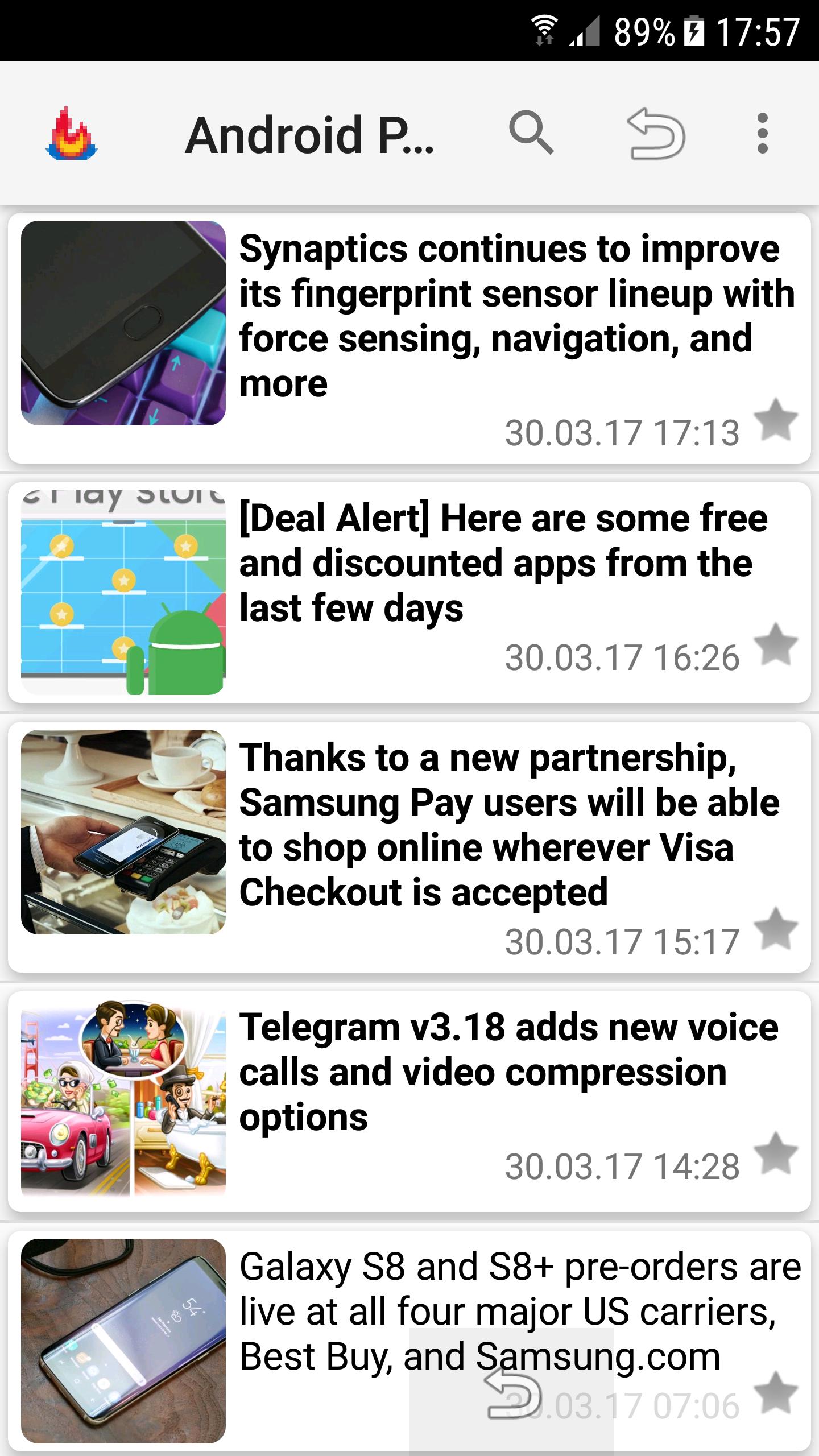Tap the floating back arrow overlay
Image resolution: width=819 pixels, height=1456 pixels.
512,1396
